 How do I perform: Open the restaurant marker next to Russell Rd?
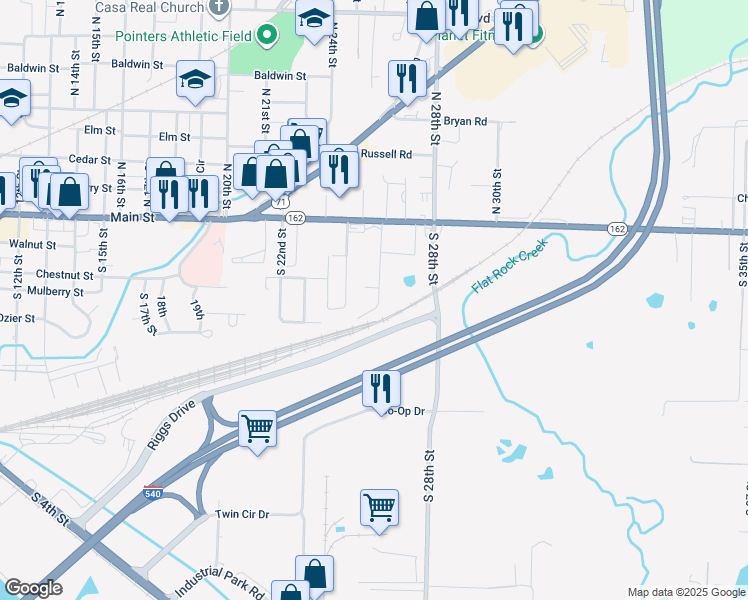[339, 170]
